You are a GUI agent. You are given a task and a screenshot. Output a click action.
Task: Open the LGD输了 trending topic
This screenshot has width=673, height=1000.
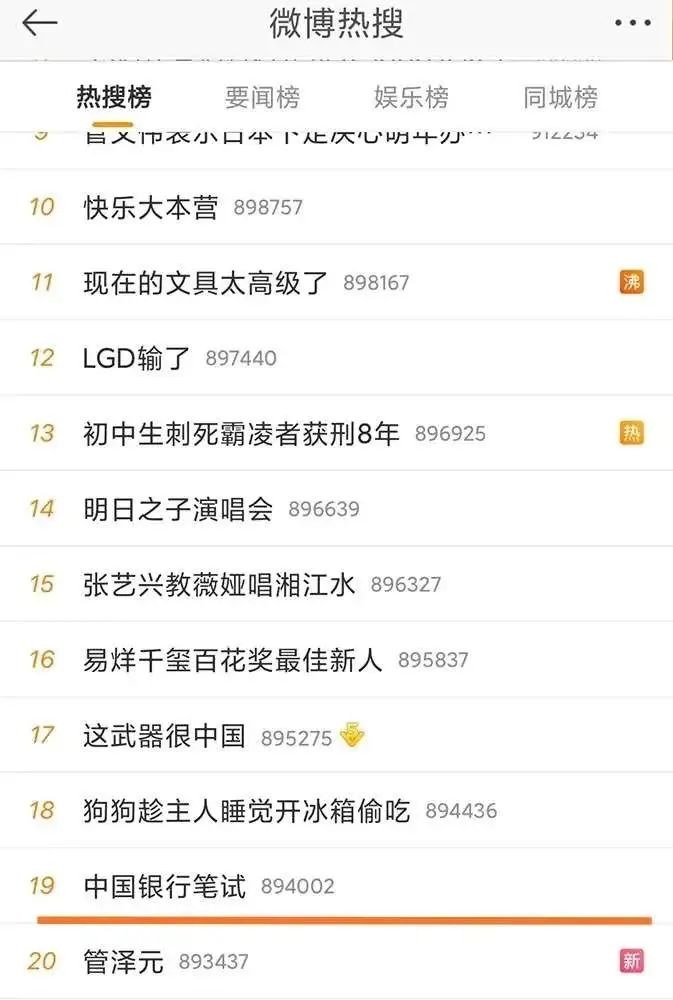tap(136, 358)
